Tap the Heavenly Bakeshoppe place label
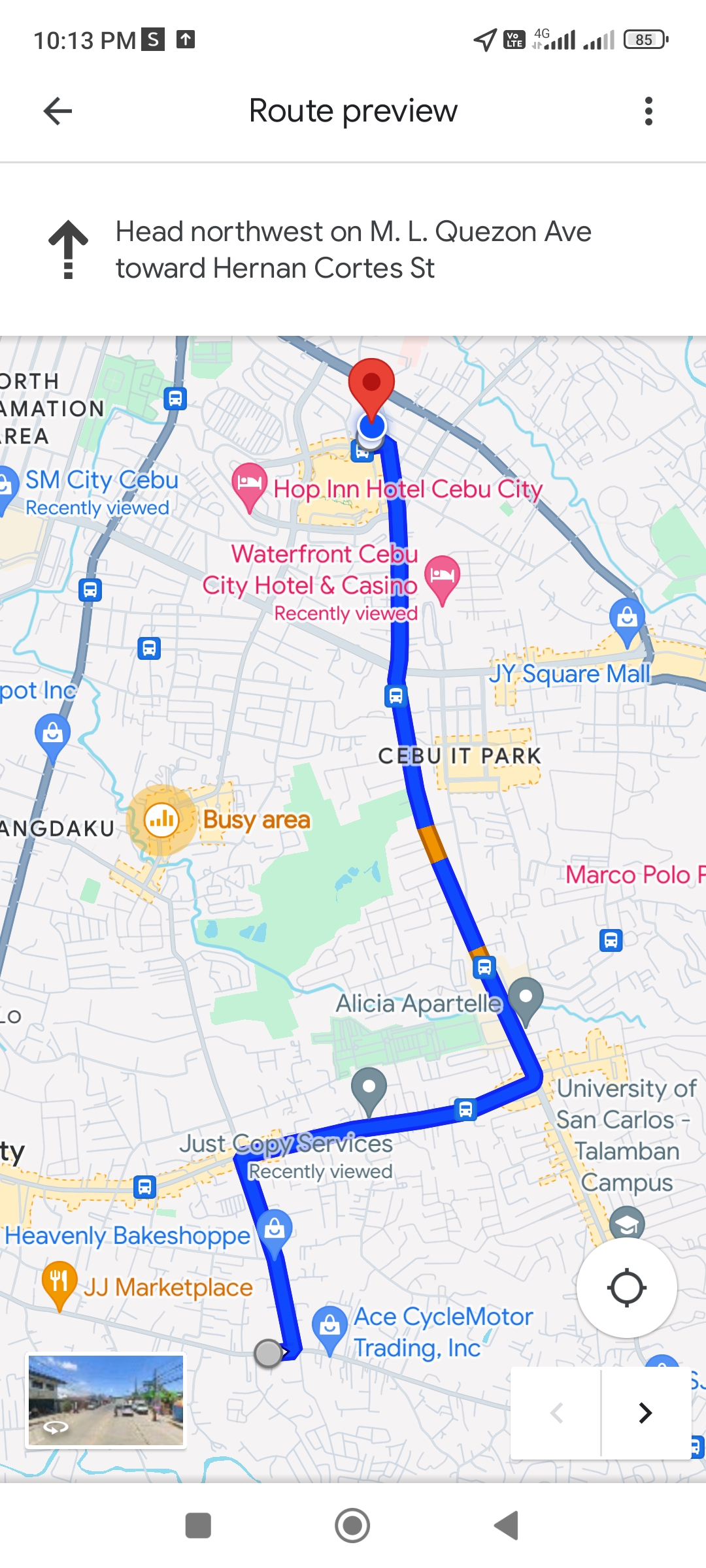 [127, 1235]
